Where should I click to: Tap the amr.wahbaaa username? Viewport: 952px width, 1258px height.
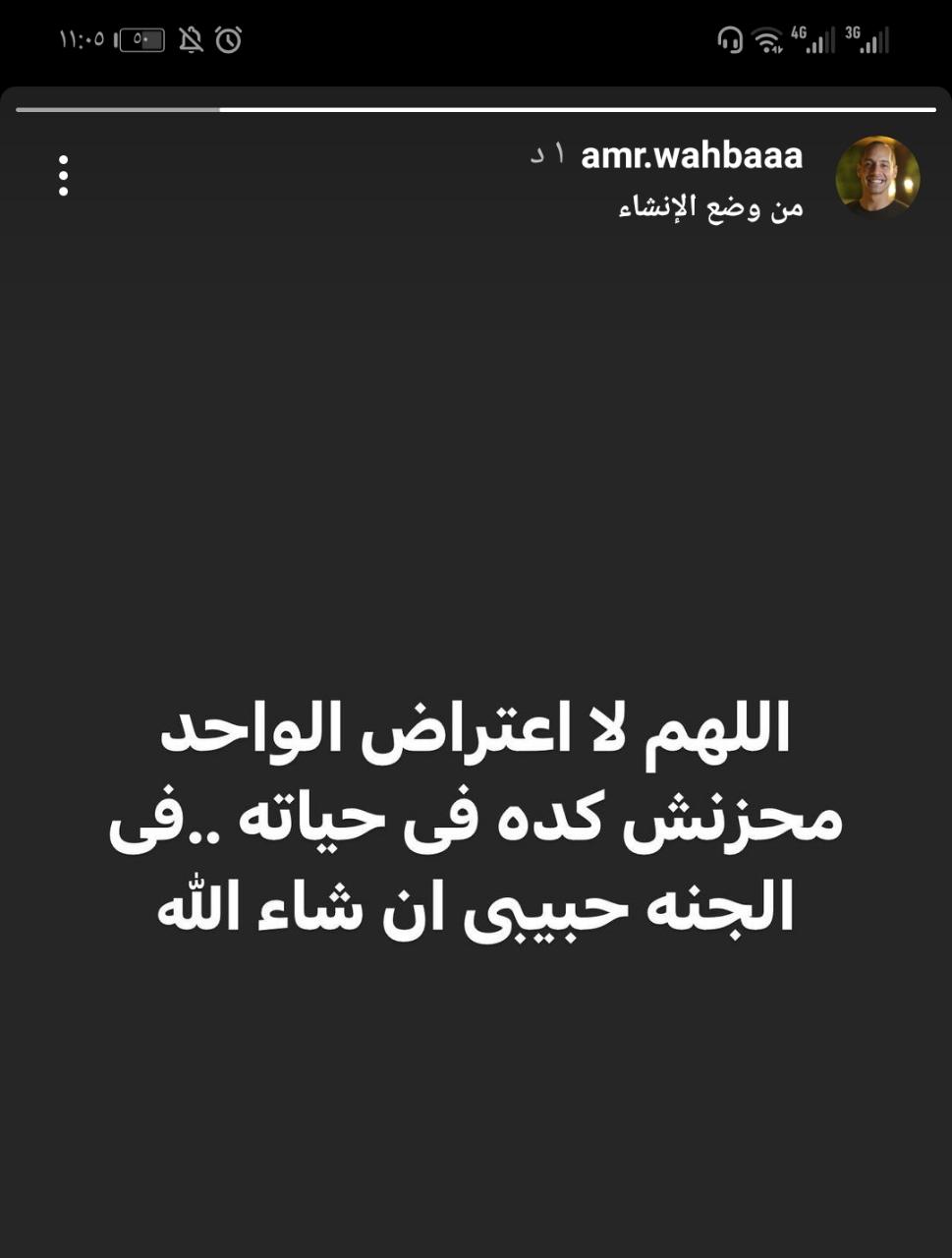692,155
